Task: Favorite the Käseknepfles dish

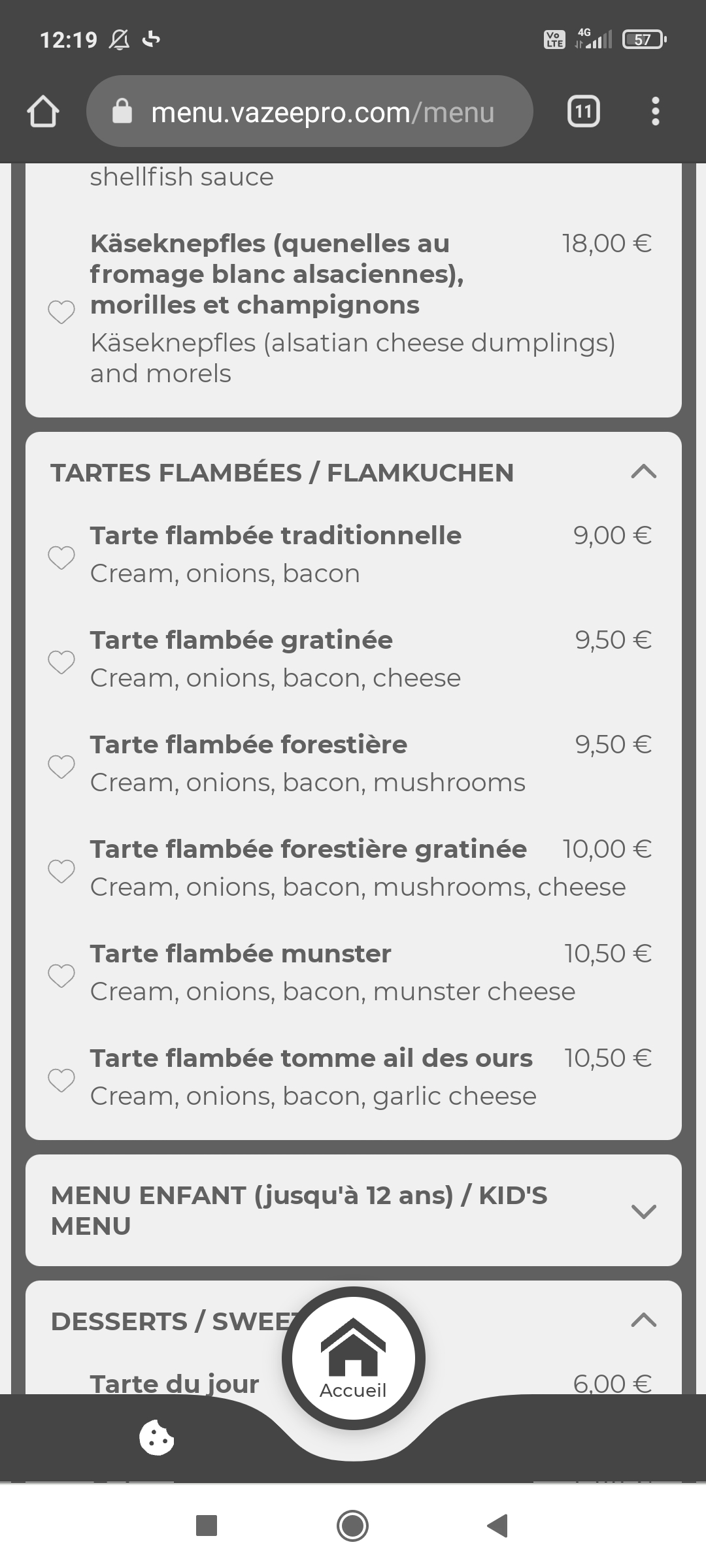Action: tap(61, 312)
